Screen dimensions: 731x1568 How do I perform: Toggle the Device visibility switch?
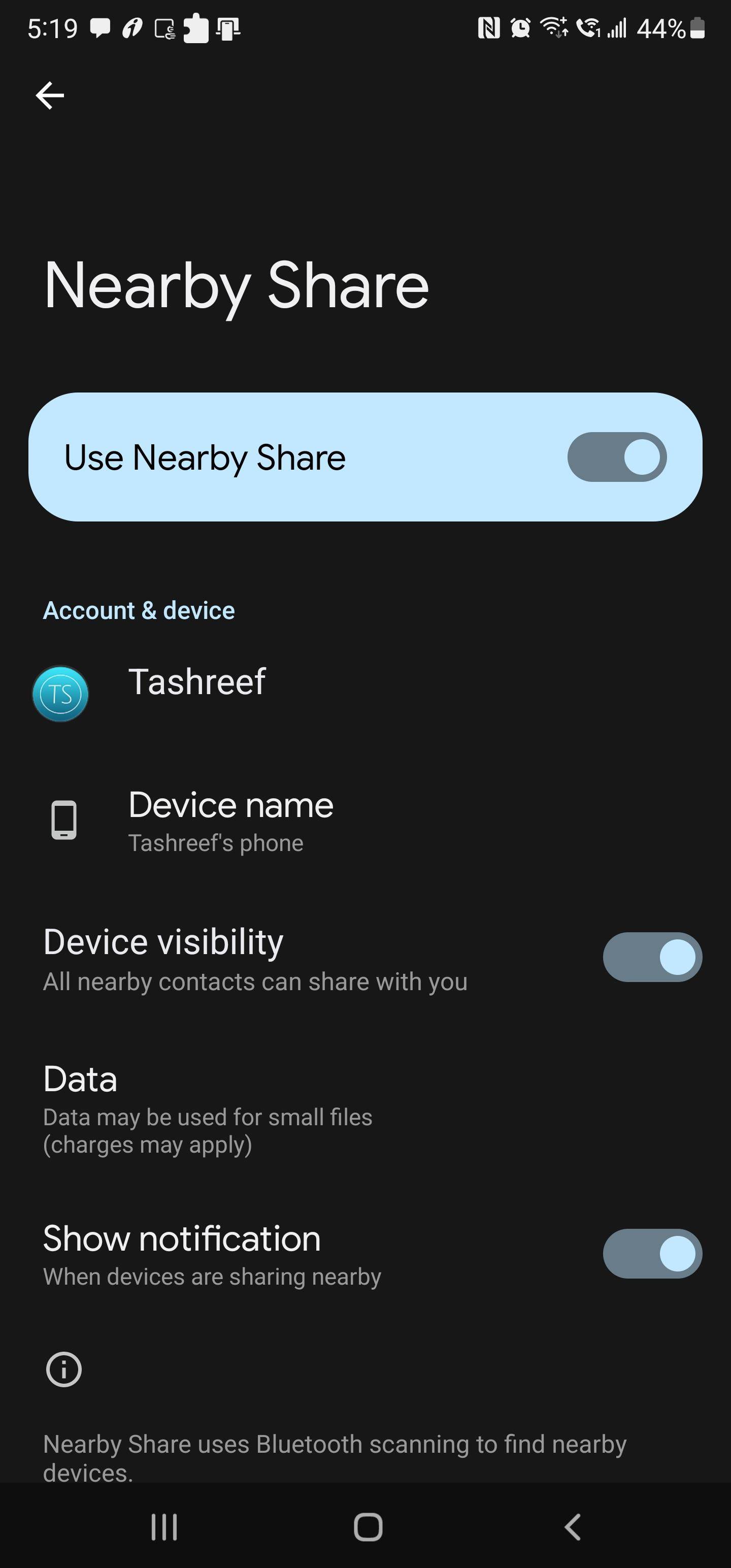click(652, 957)
